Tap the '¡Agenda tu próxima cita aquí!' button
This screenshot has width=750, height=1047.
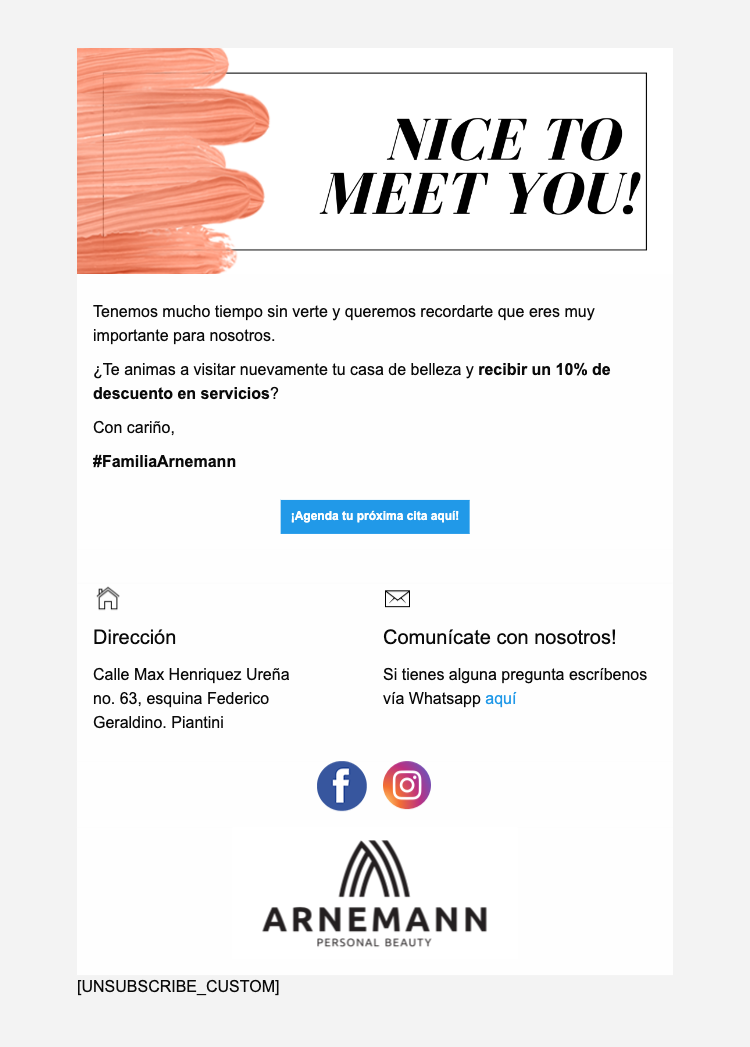[x=374, y=516]
